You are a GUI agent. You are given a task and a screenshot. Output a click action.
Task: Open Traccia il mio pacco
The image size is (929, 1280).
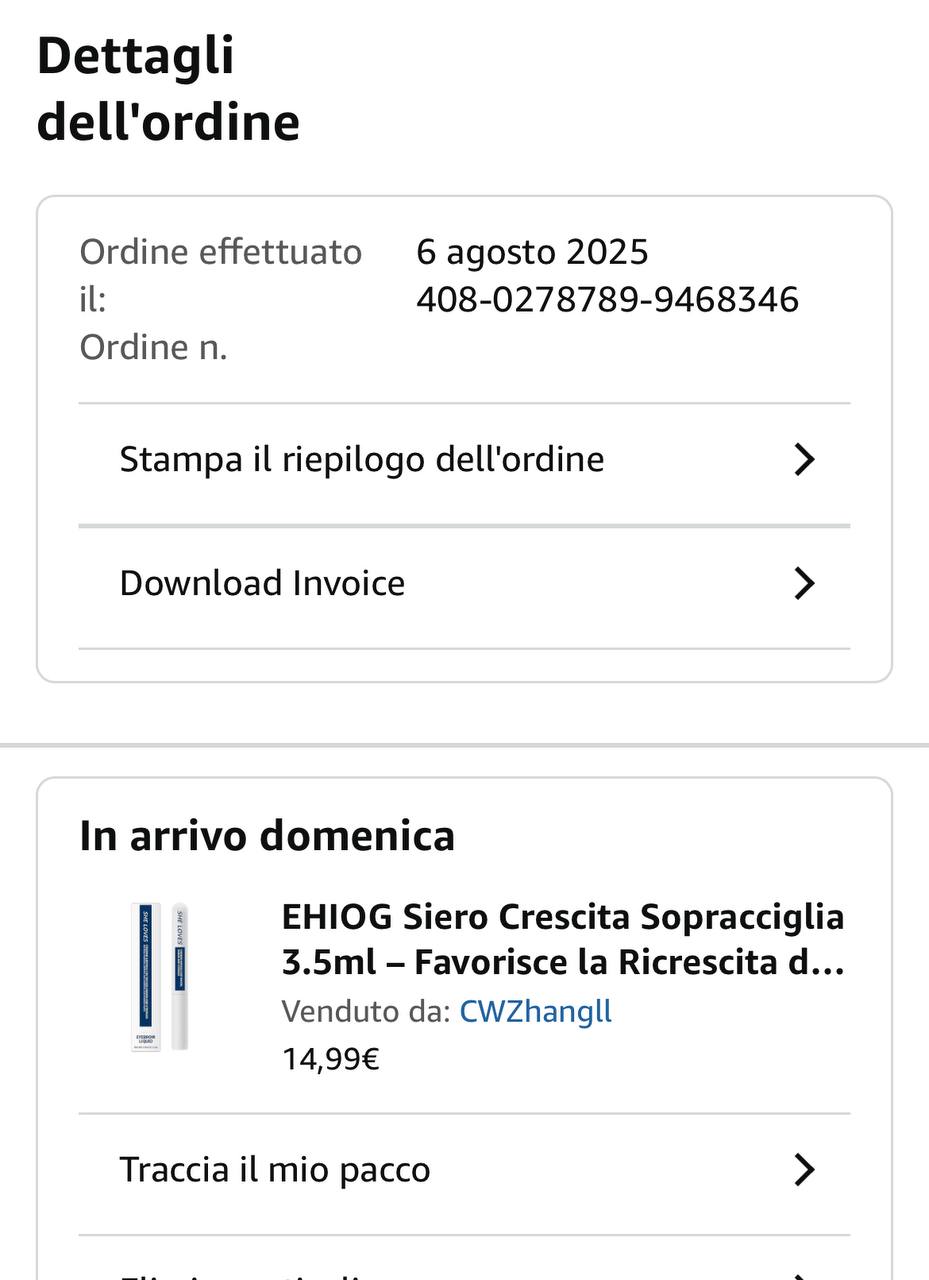[463, 1170]
